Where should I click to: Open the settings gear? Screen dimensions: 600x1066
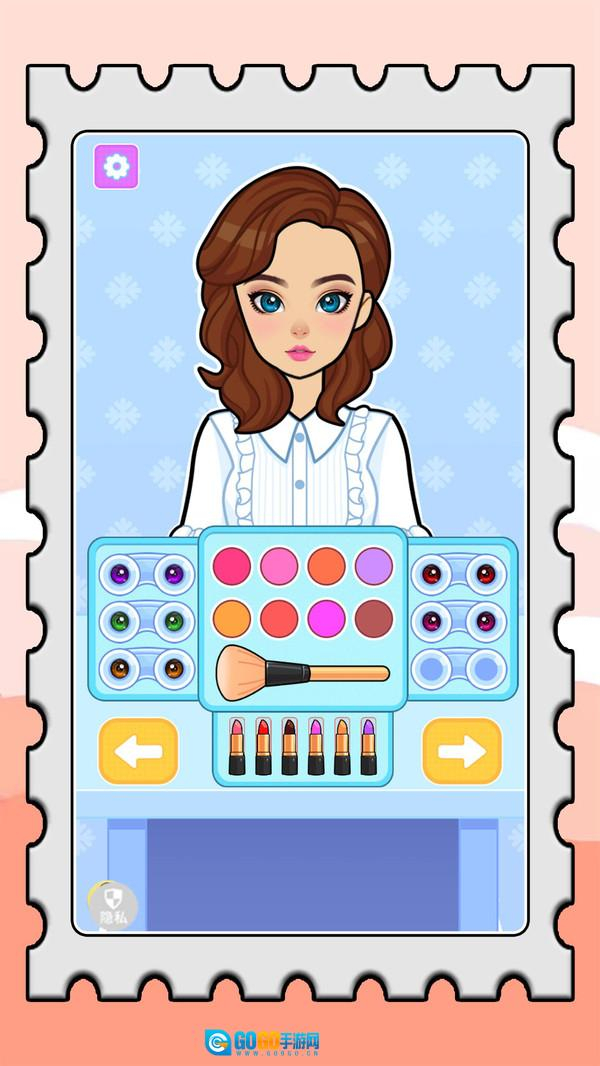click(117, 166)
